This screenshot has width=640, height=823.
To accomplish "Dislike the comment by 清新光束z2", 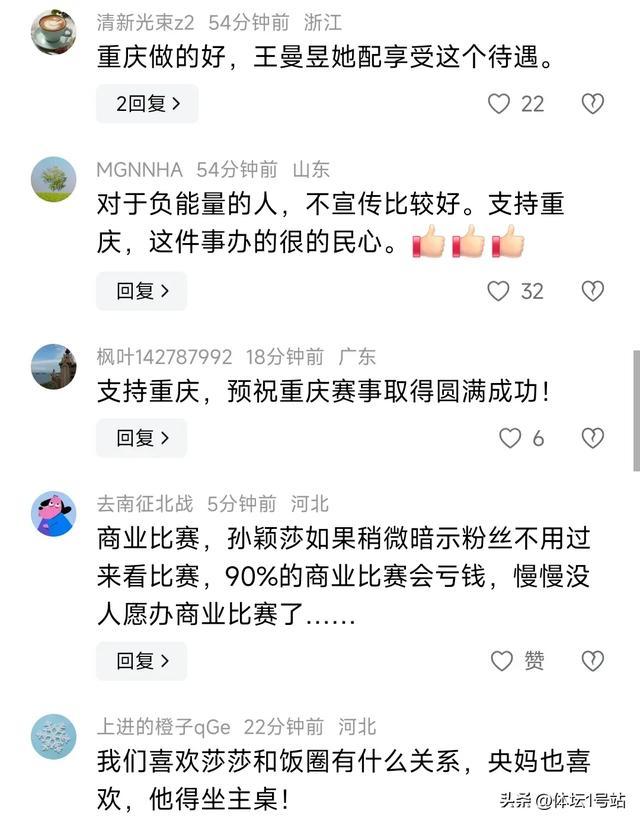I will pos(593,104).
